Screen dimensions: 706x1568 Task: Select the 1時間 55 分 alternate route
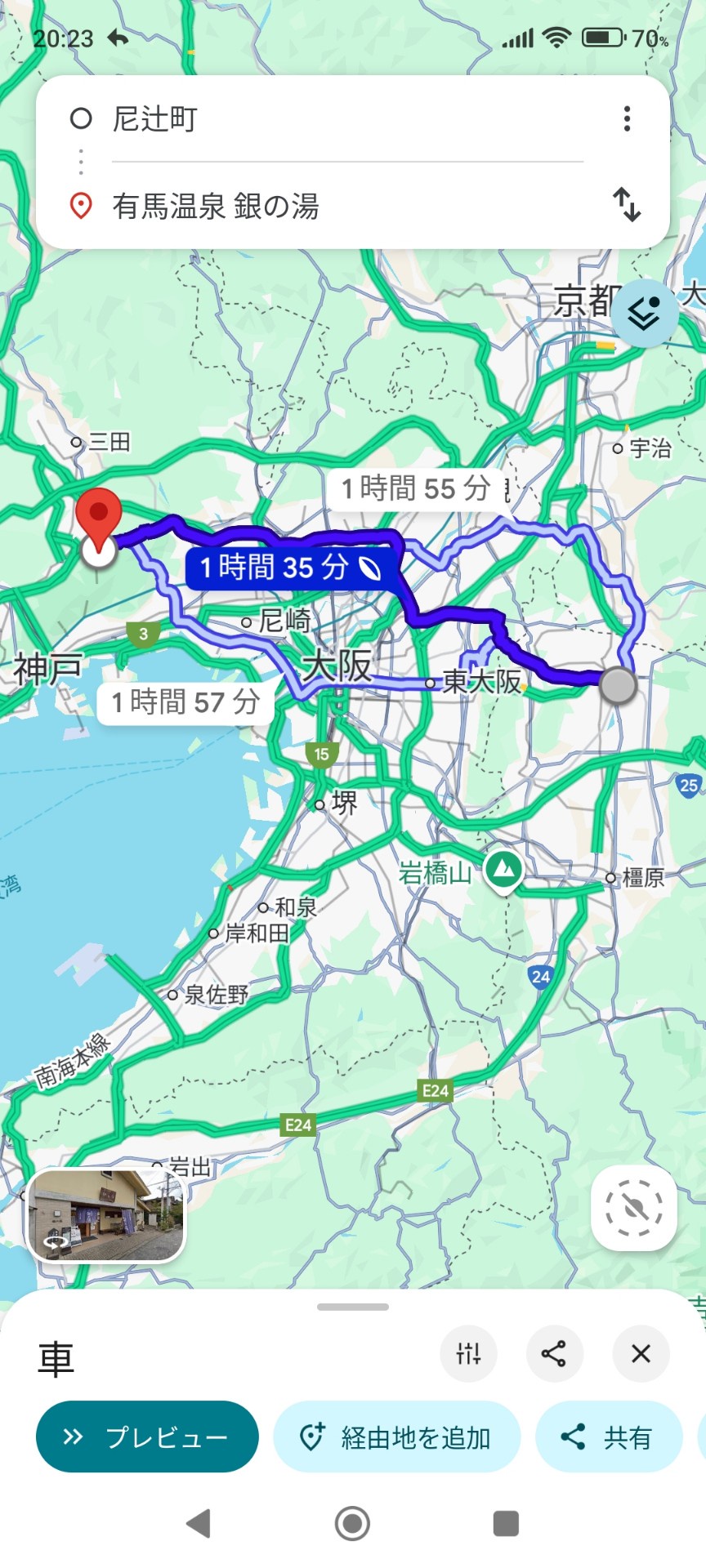[x=415, y=488]
